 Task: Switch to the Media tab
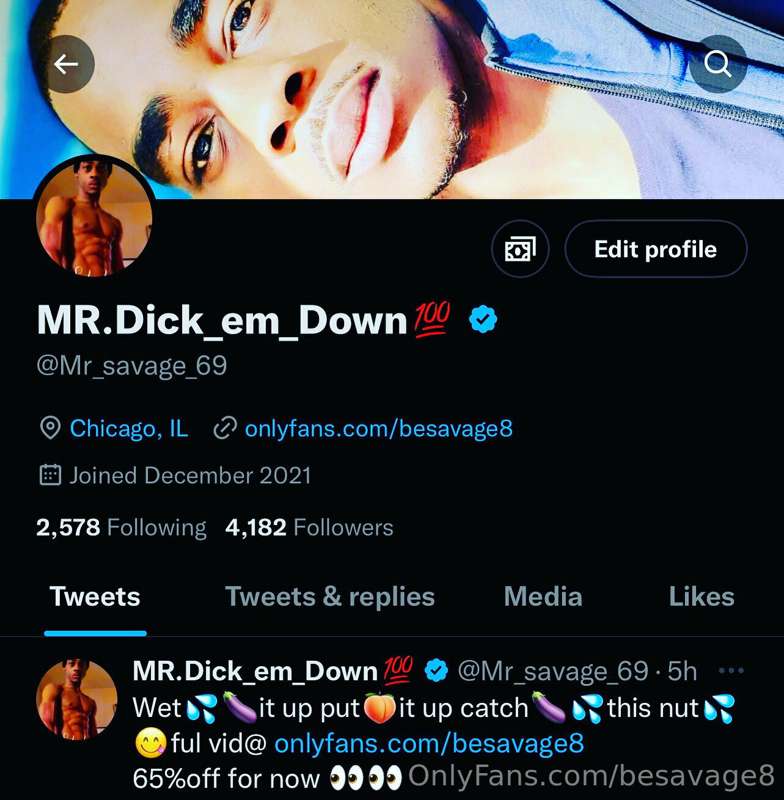coord(543,597)
